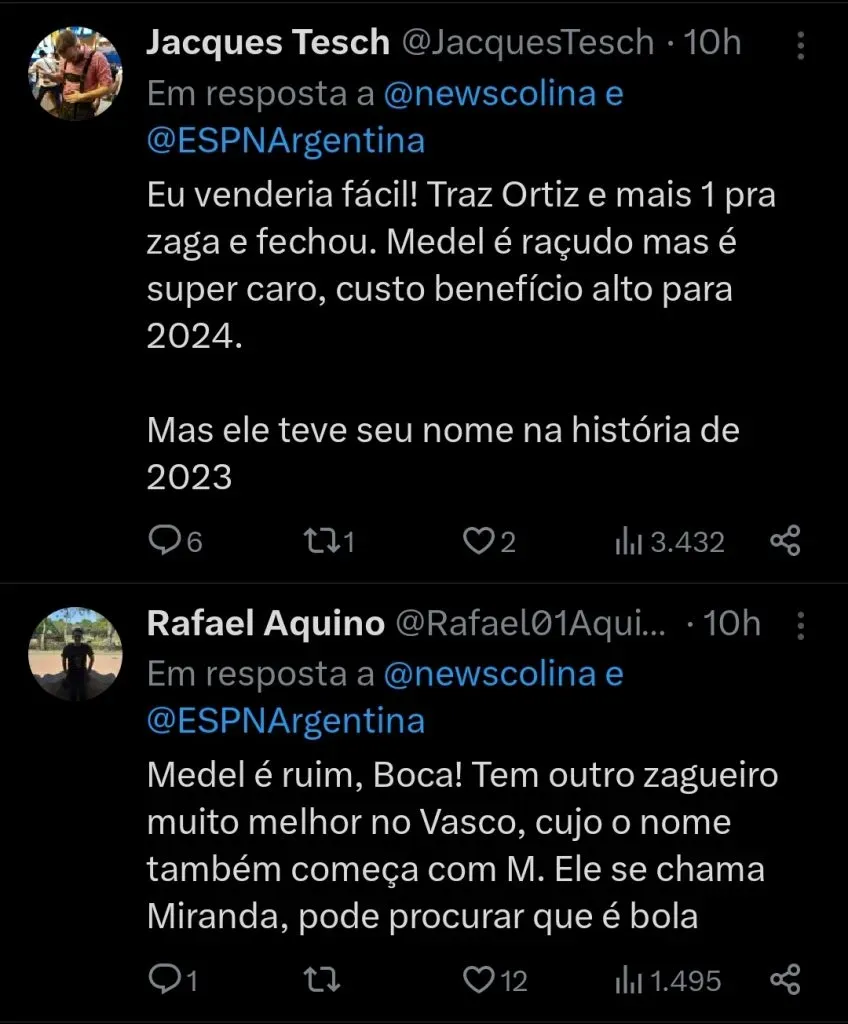Visit the Jacques Tesch profile name

click(267, 43)
